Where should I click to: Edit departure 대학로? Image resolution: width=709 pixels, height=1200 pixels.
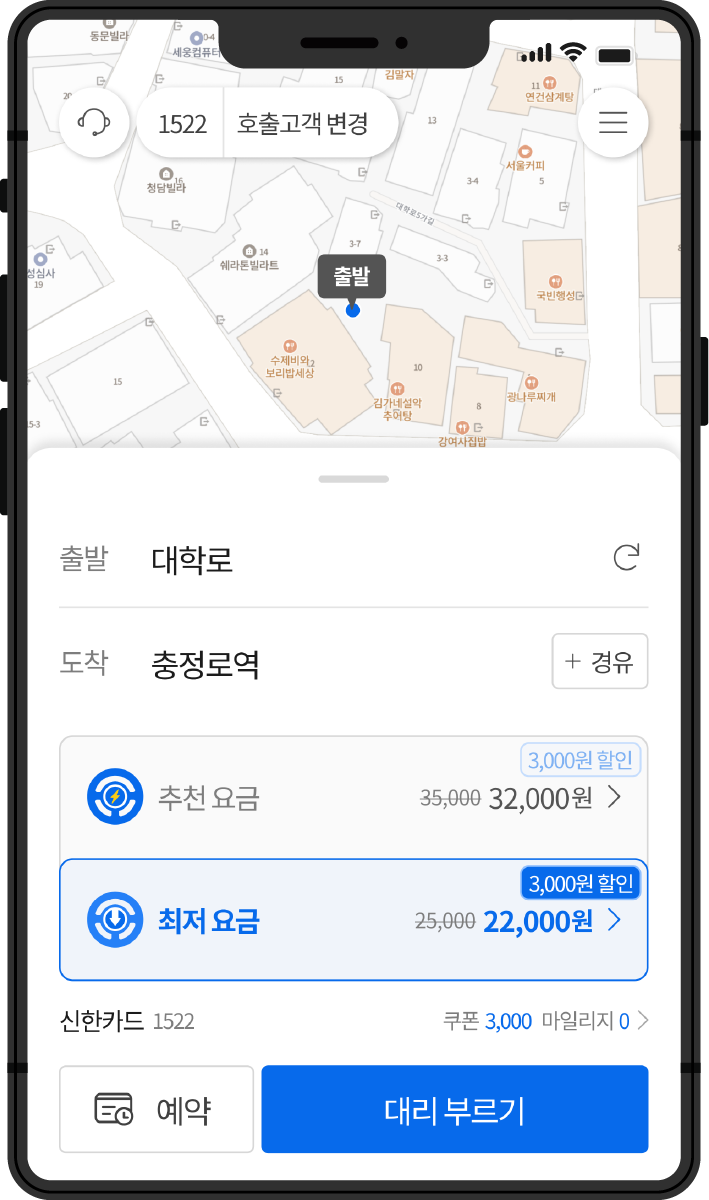pyautogui.click(x=193, y=560)
